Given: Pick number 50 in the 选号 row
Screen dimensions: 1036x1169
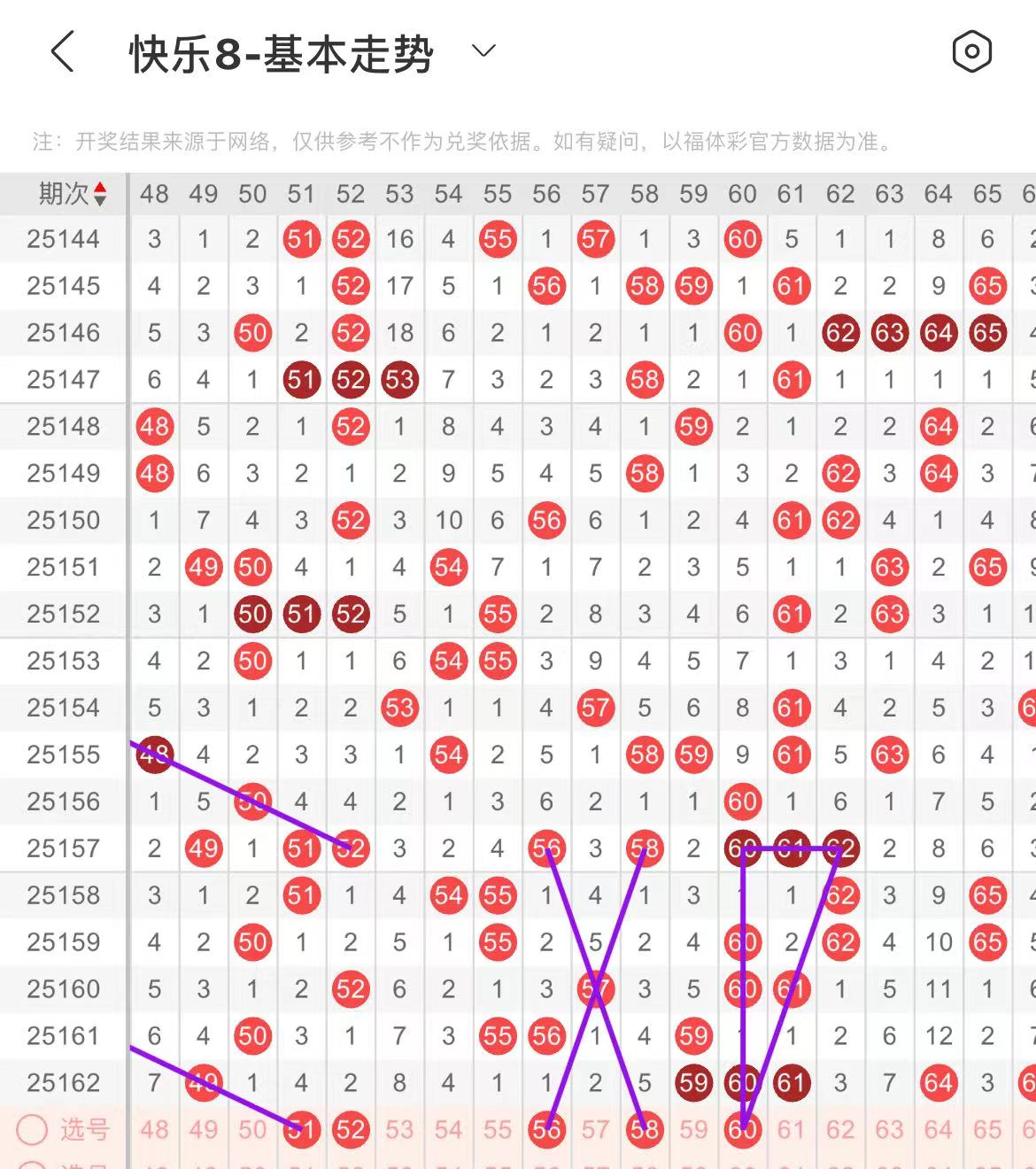Looking at the screenshot, I should [252, 1130].
